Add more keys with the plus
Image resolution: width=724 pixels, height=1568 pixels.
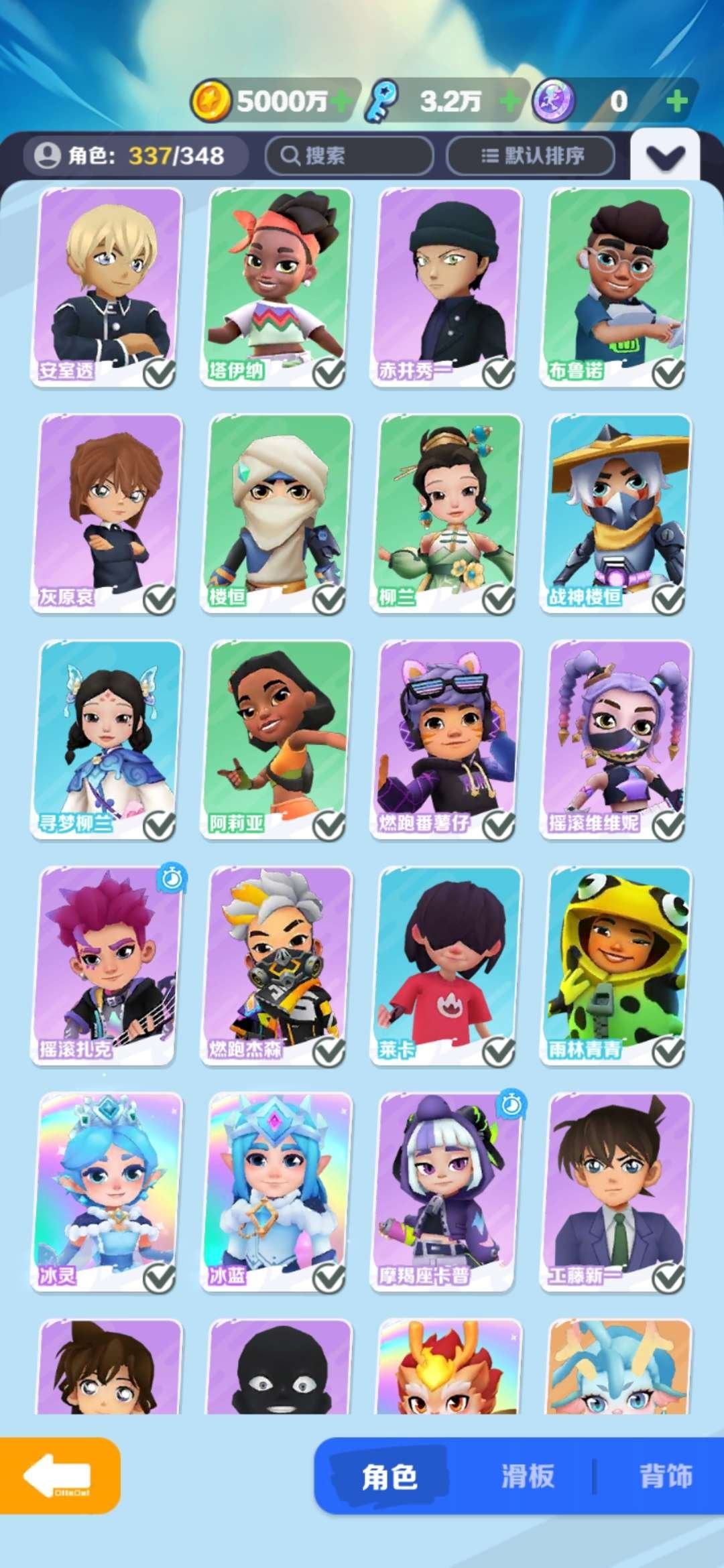point(511,102)
